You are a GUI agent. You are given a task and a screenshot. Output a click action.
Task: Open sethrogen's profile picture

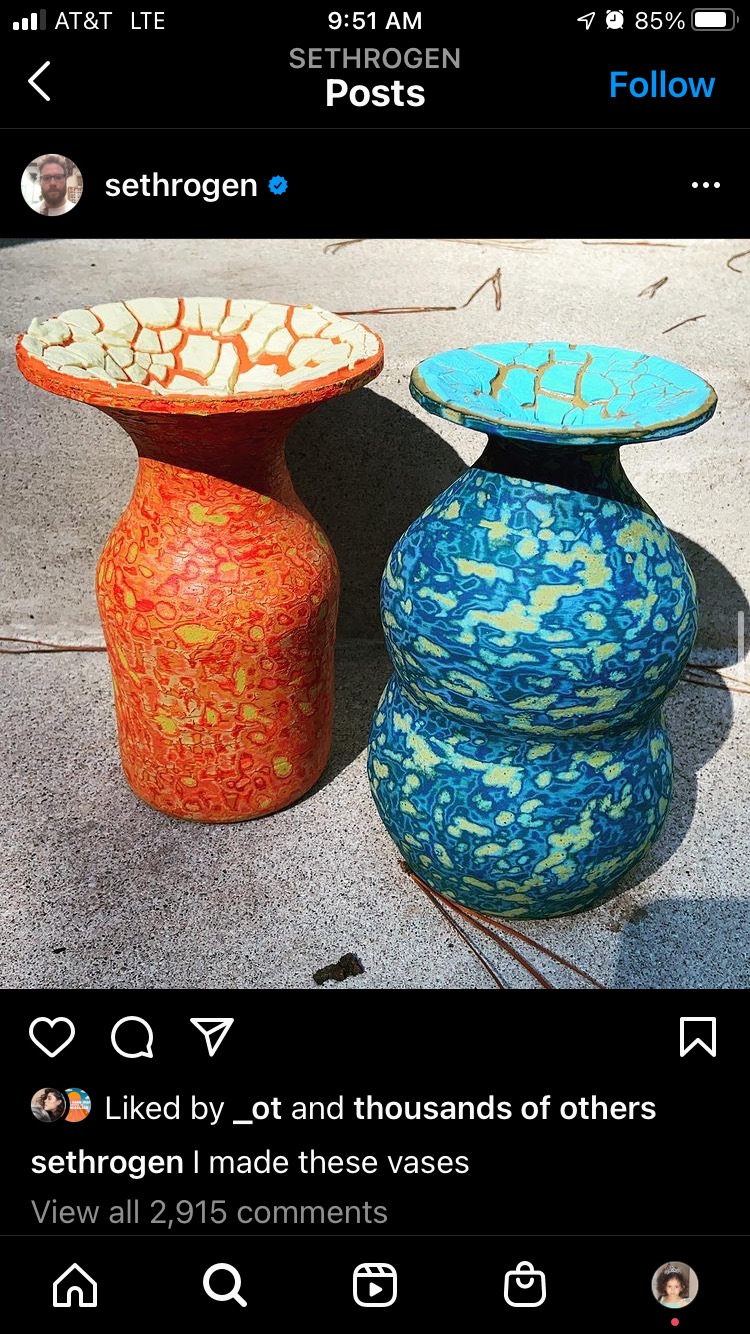(x=52, y=185)
